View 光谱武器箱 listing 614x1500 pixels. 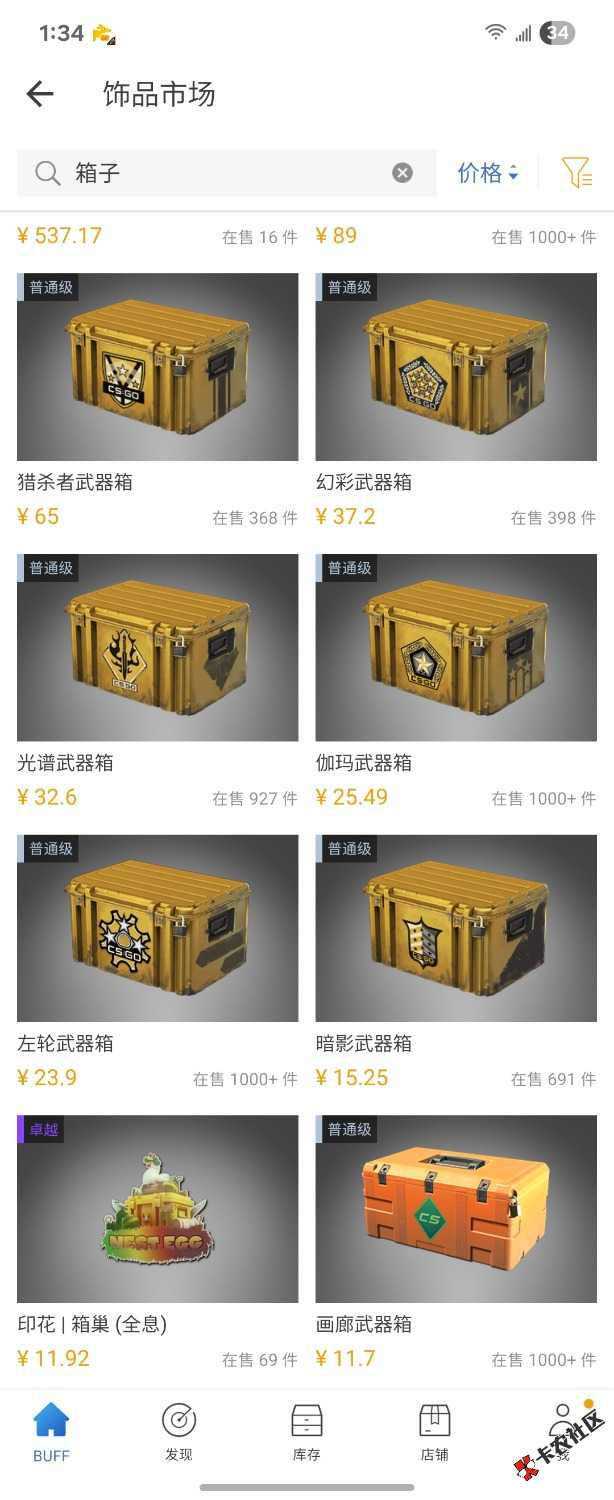pos(157,648)
